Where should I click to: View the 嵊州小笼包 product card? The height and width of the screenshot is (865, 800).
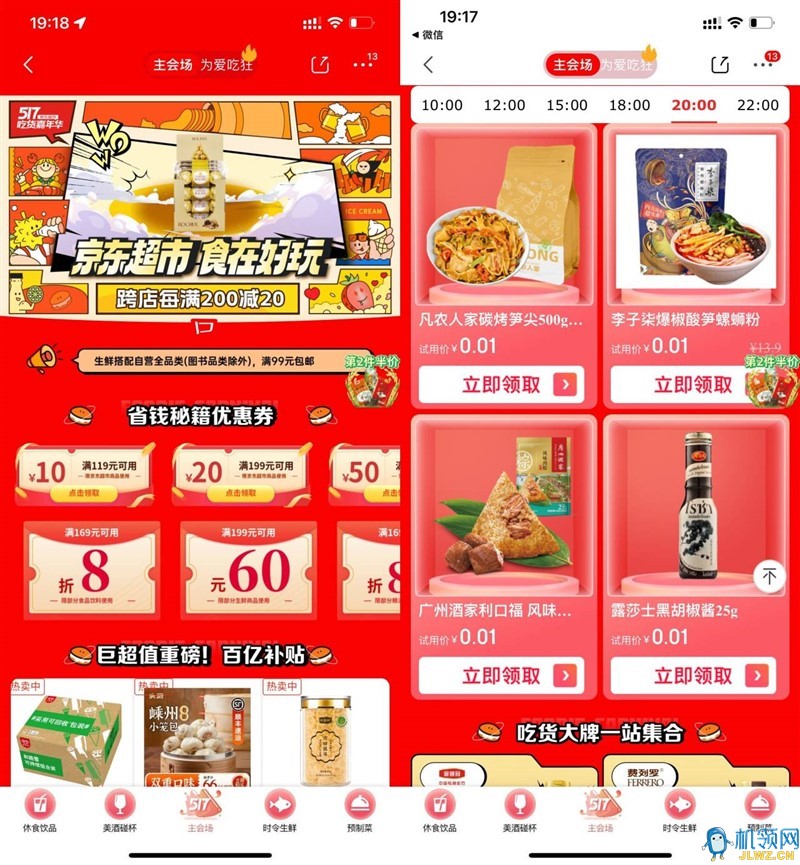pyautogui.click(x=193, y=735)
